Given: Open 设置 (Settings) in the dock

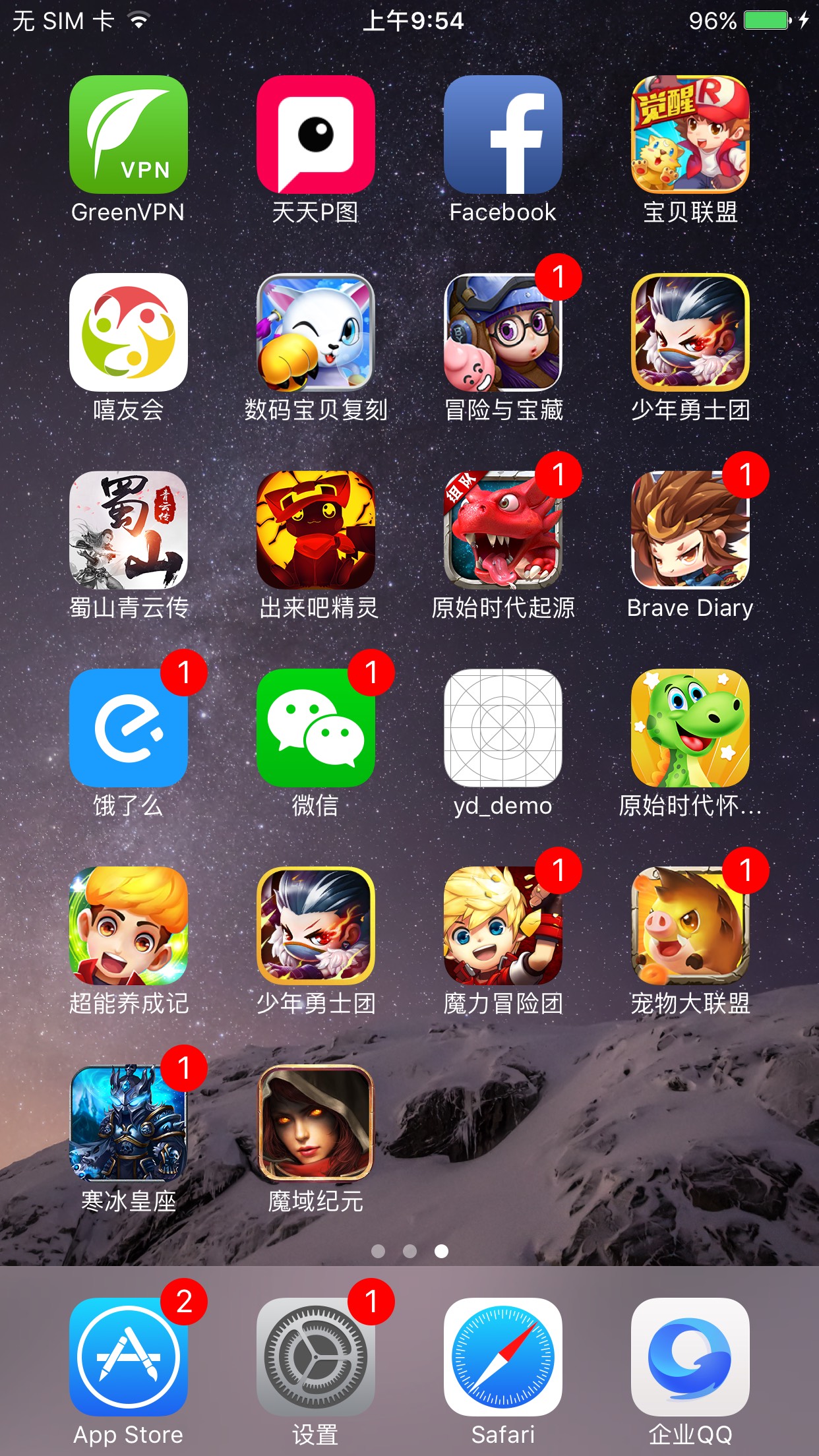Looking at the screenshot, I should click(316, 1357).
